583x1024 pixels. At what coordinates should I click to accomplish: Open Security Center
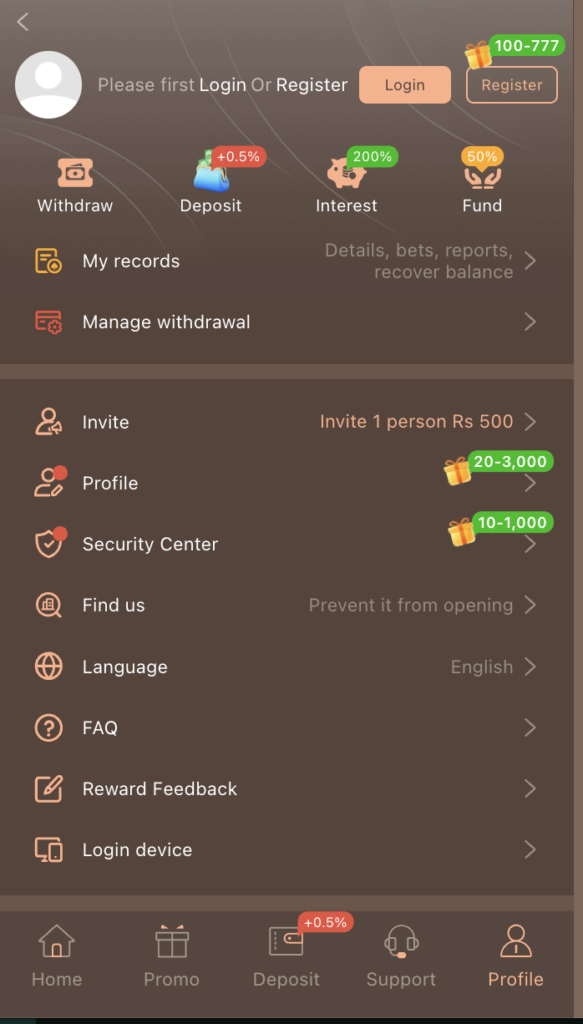coord(286,544)
